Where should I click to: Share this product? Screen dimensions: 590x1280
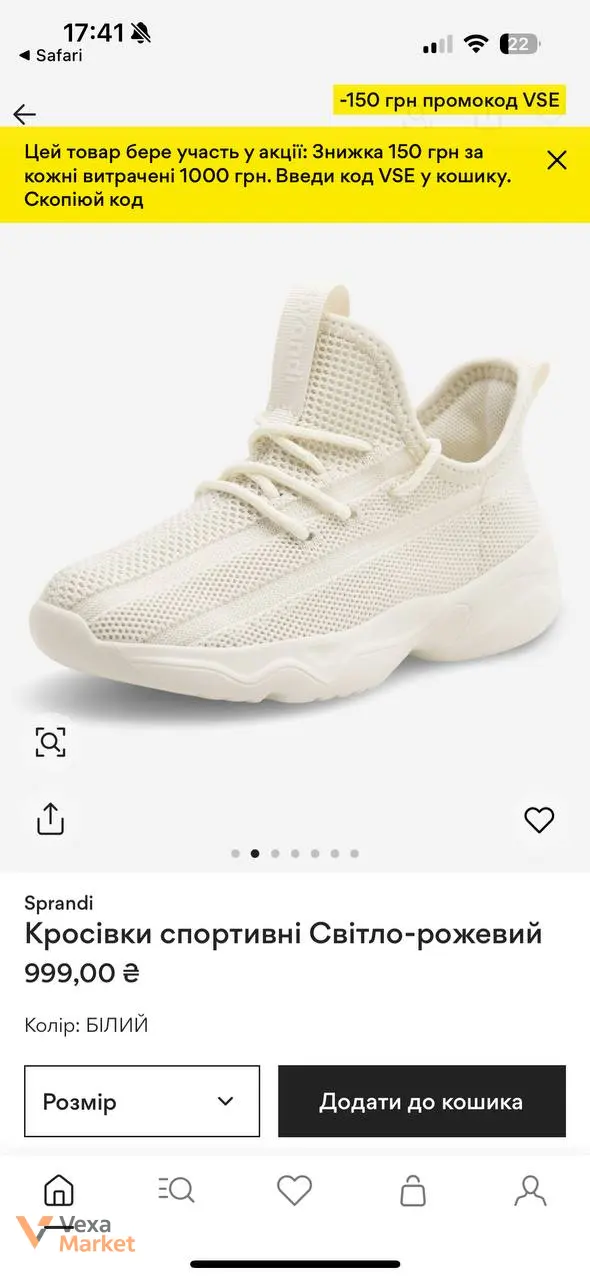click(x=50, y=818)
